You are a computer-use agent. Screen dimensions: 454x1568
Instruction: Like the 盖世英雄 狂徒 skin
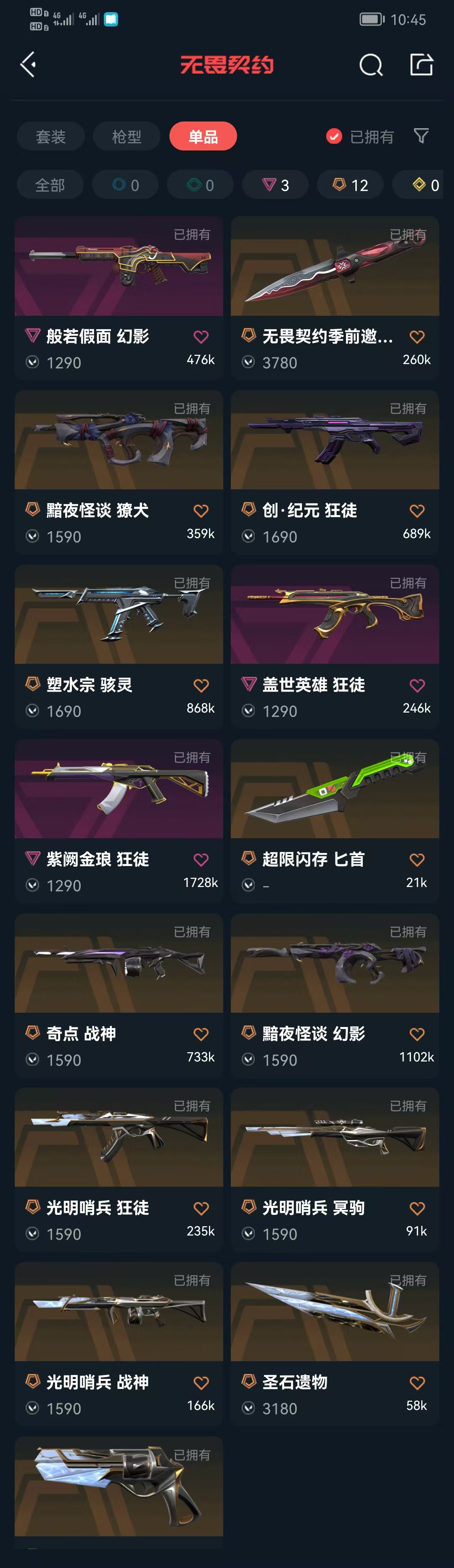[417, 685]
